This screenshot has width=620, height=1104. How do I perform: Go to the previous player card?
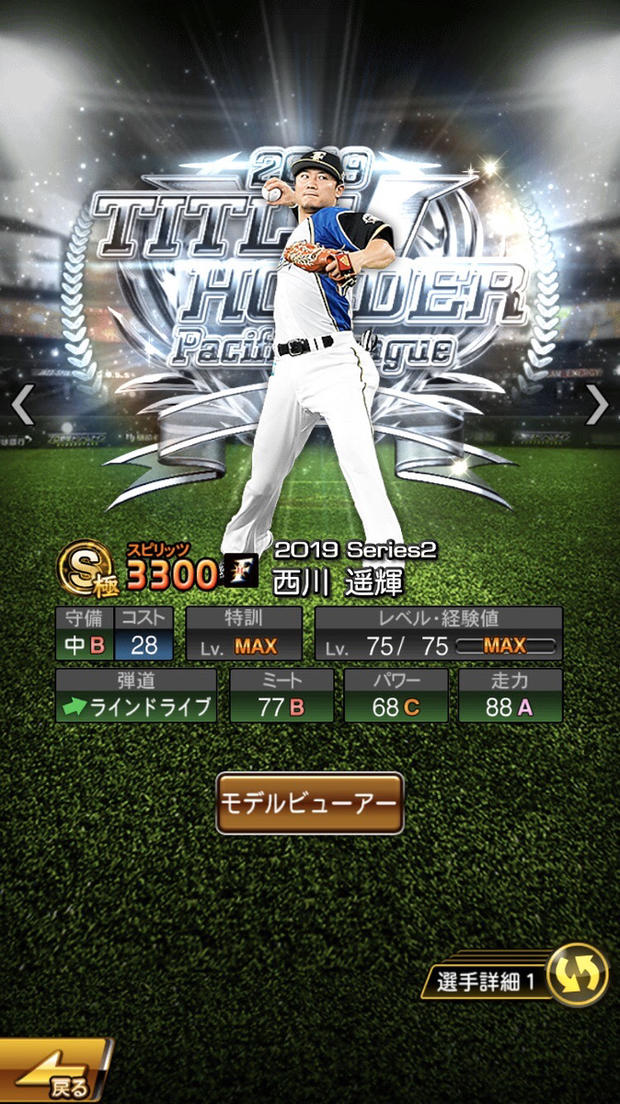pyautogui.click(x=22, y=404)
